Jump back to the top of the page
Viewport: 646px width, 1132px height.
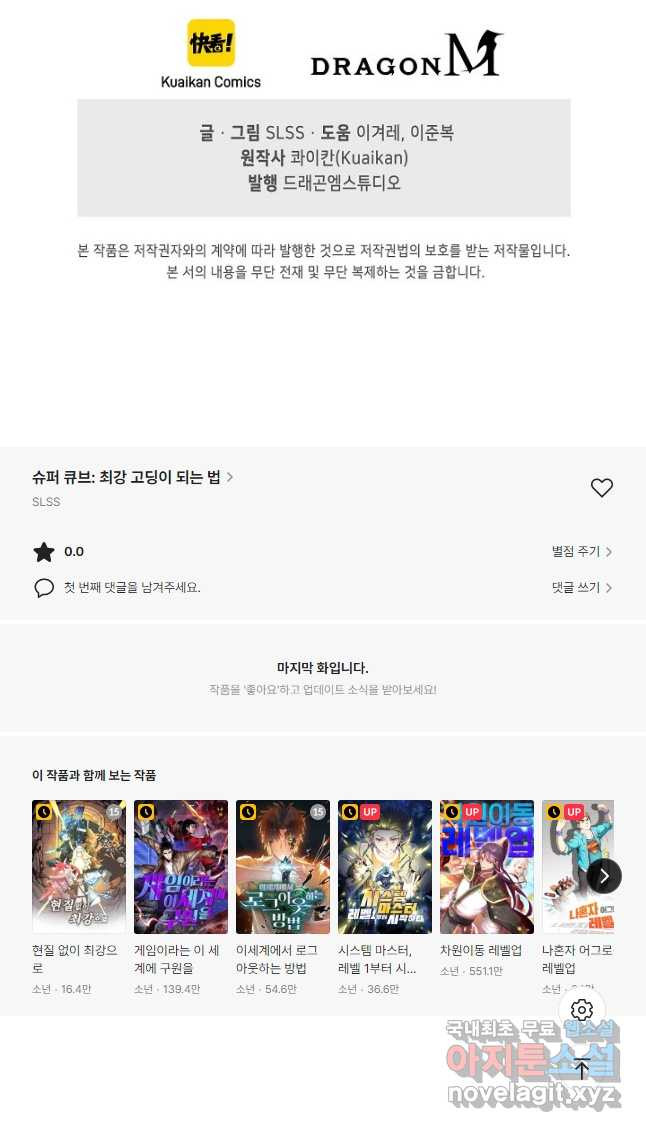pos(582,1068)
